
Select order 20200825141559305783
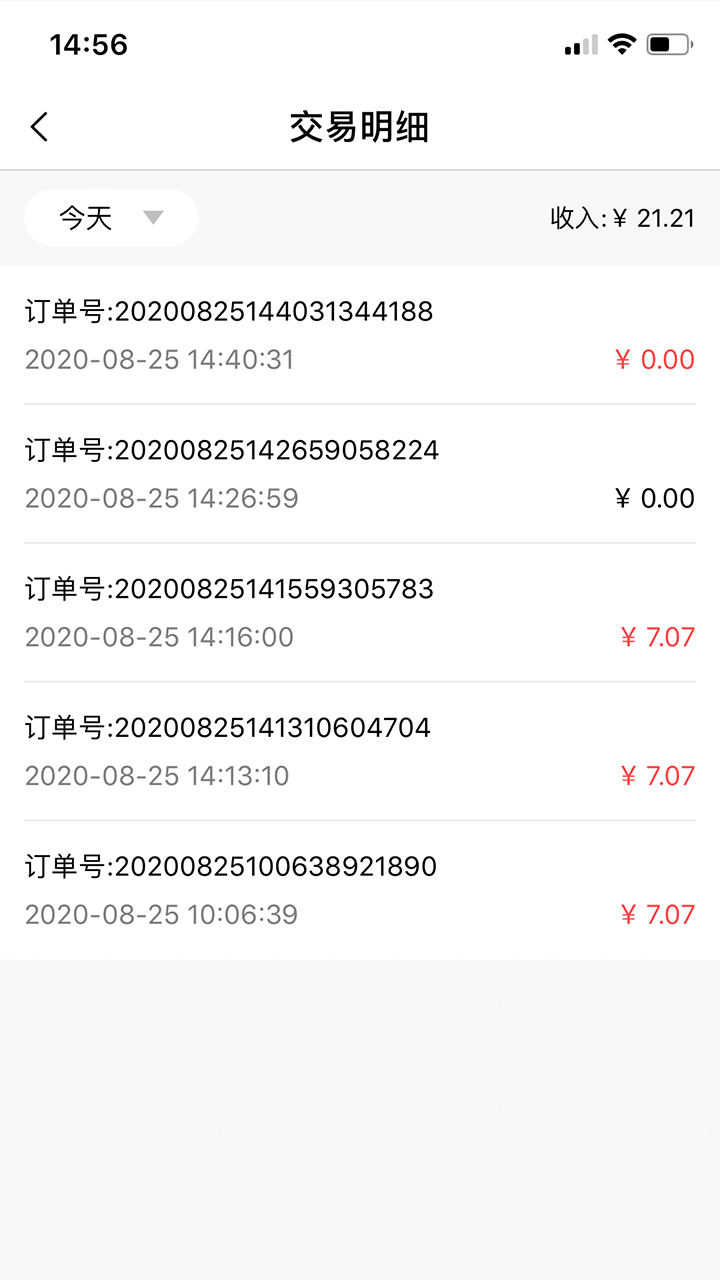[360, 613]
